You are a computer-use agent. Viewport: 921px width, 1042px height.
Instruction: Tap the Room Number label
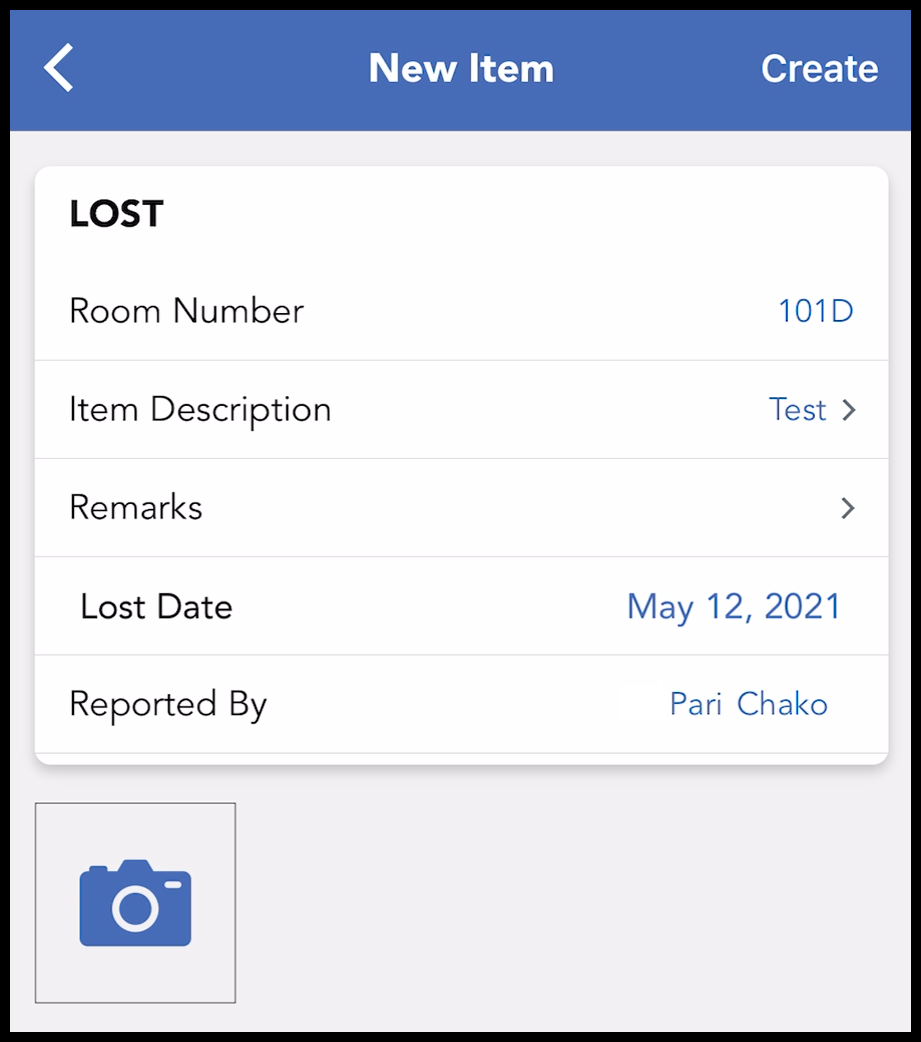point(185,311)
